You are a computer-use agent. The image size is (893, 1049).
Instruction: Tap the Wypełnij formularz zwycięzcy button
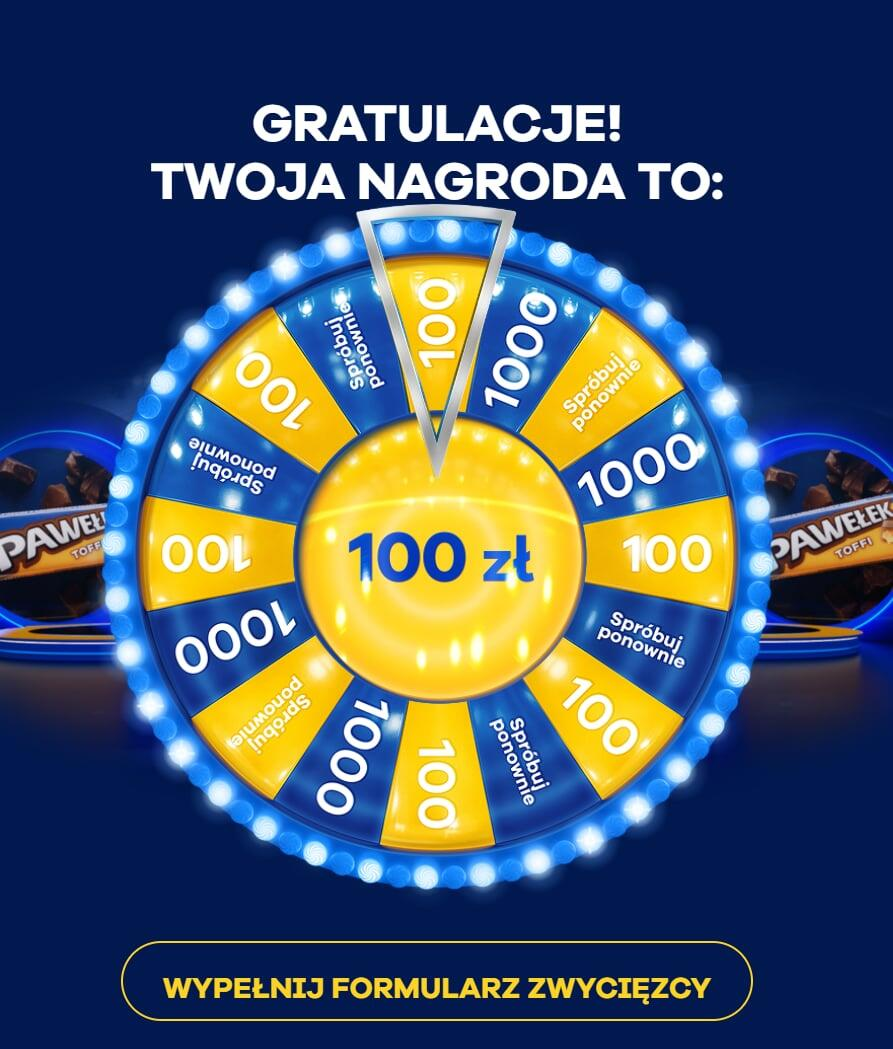[x=436, y=989]
